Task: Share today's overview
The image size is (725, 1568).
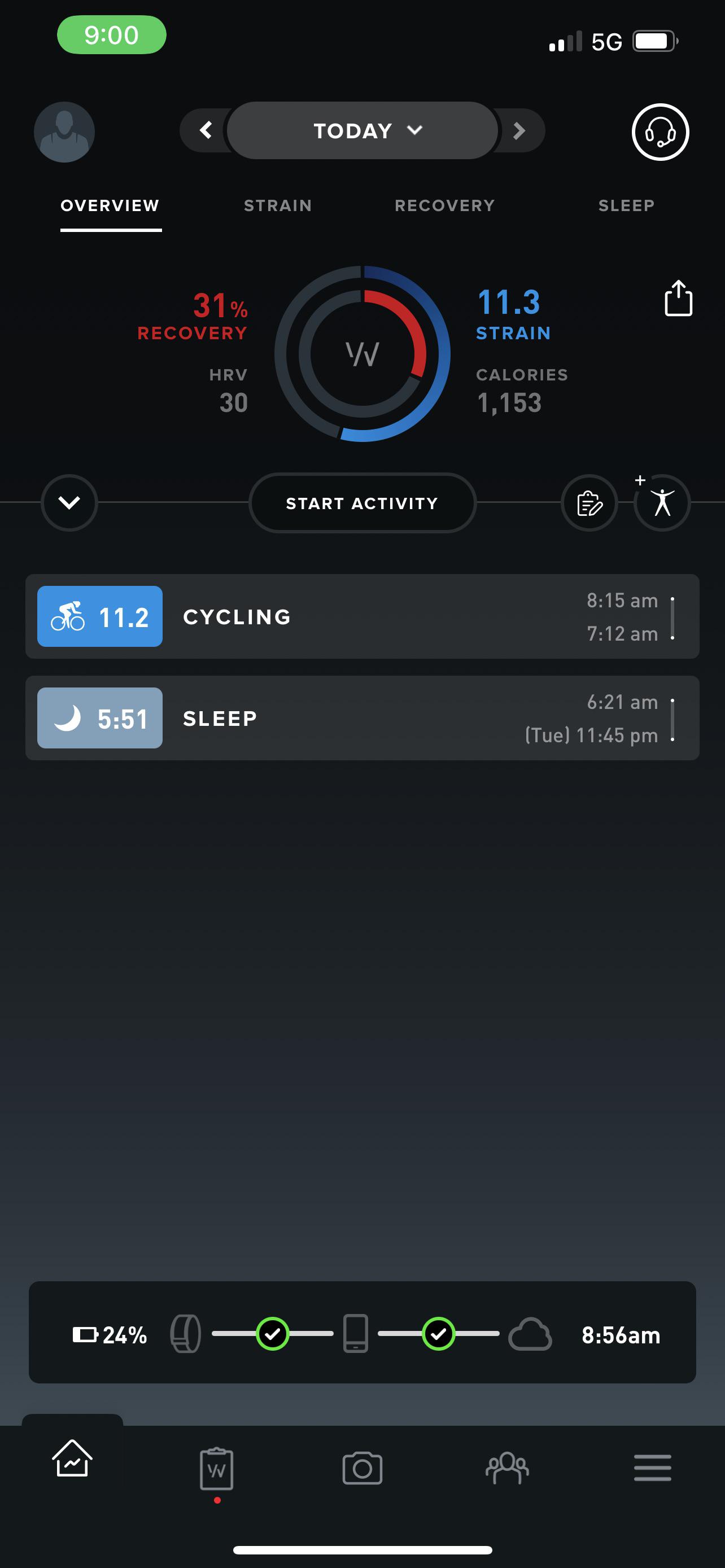Action: [678, 298]
